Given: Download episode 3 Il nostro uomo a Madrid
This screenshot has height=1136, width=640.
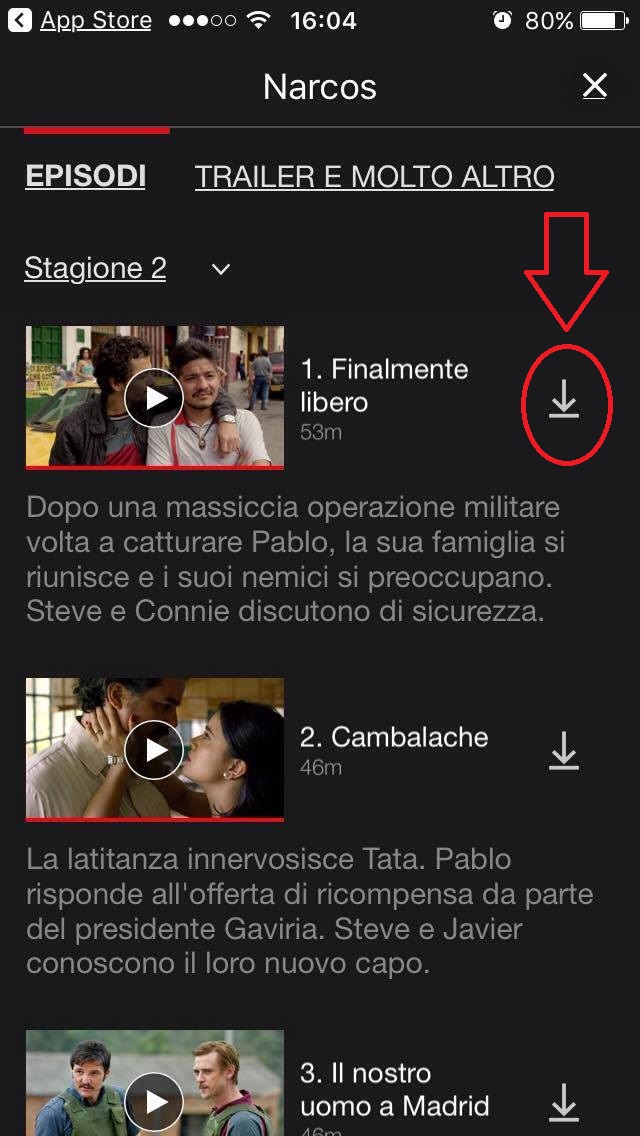Looking at the screenshot, I should pyautogui.click(x=564, y=1103).
